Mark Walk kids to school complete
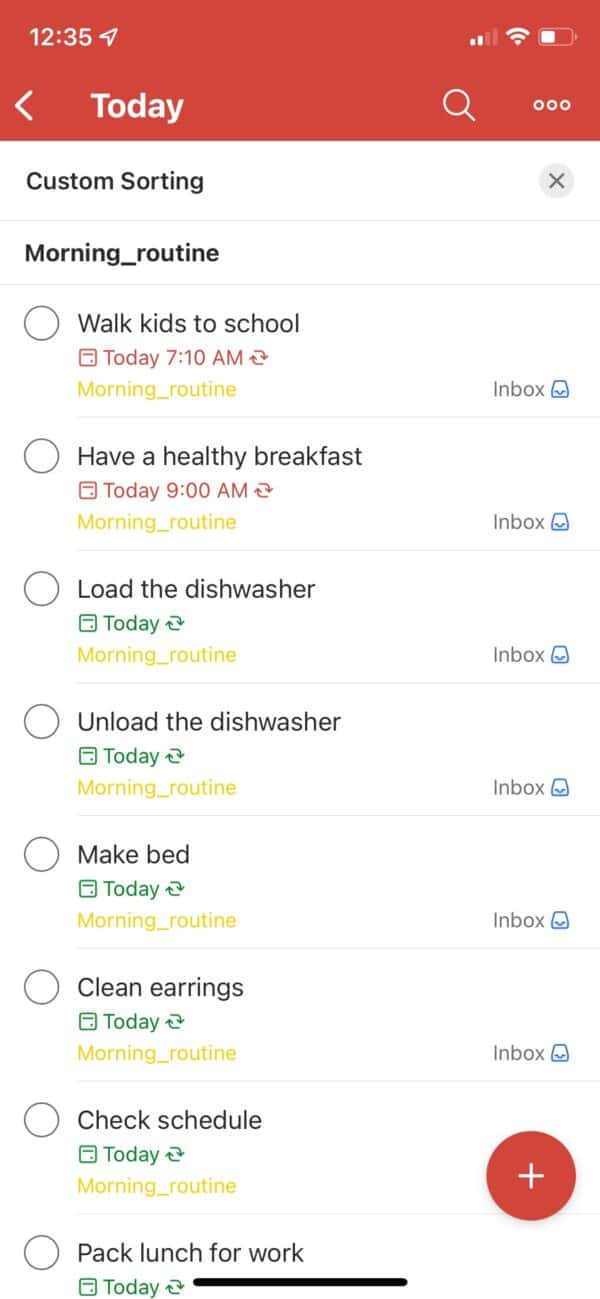This screenshot has height=1299, width=600. [41, 324]
